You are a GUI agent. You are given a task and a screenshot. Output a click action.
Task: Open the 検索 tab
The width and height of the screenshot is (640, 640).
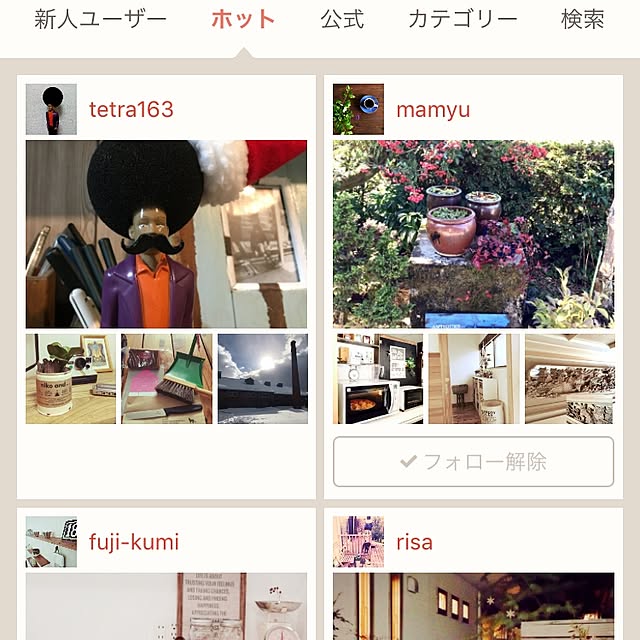pos(582,20)
